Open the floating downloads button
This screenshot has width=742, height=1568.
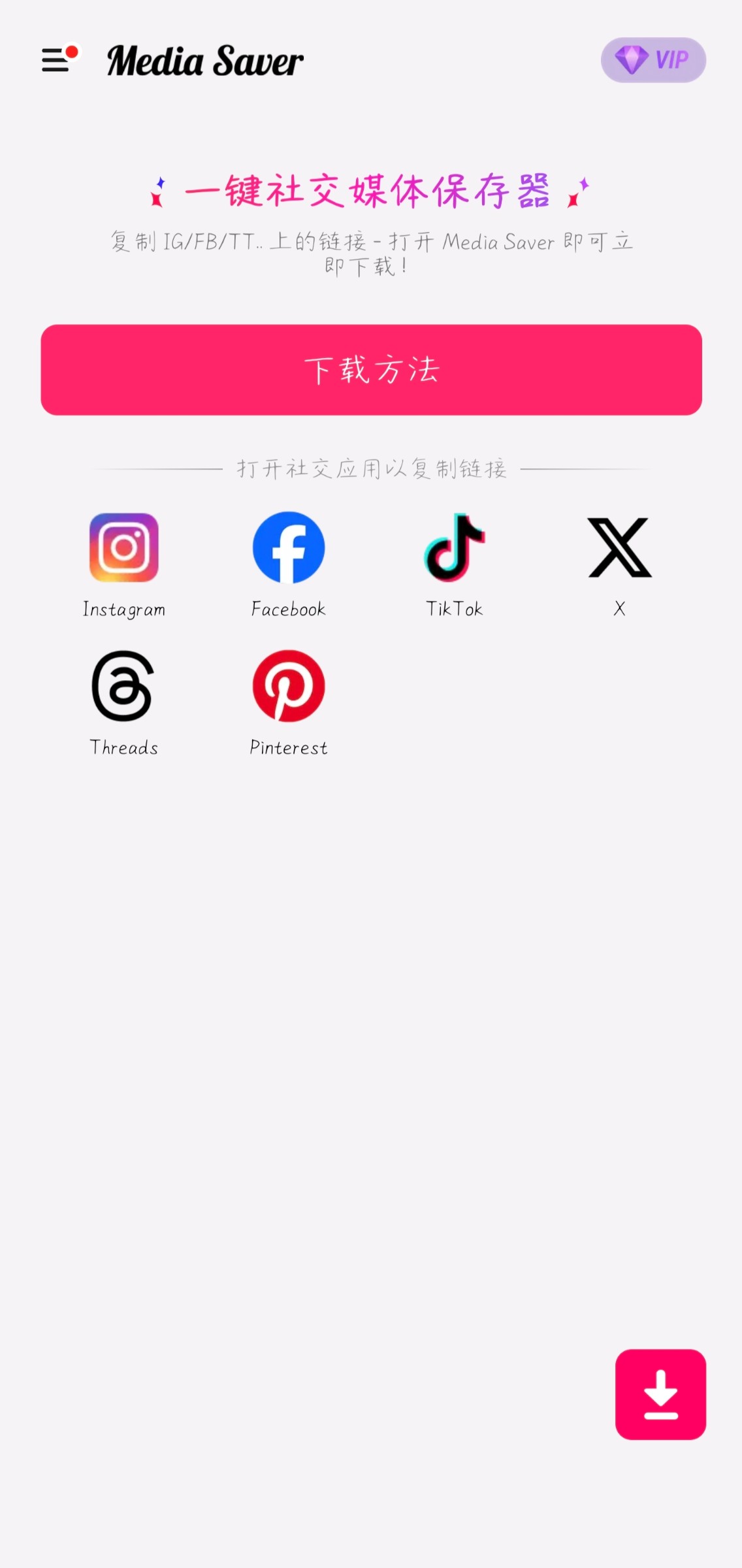point(660,1394)
